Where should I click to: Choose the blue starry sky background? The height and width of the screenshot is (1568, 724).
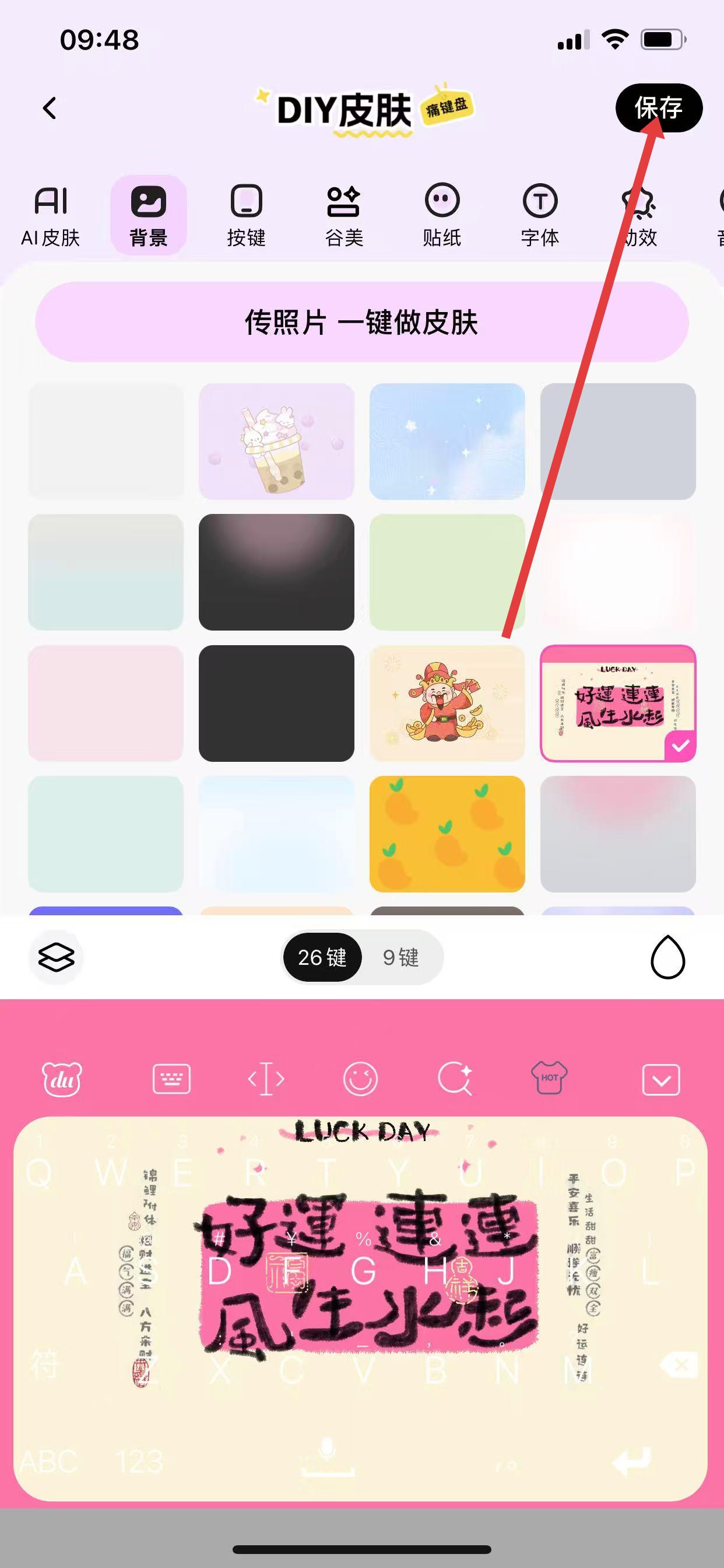click(x=447, y=442)
